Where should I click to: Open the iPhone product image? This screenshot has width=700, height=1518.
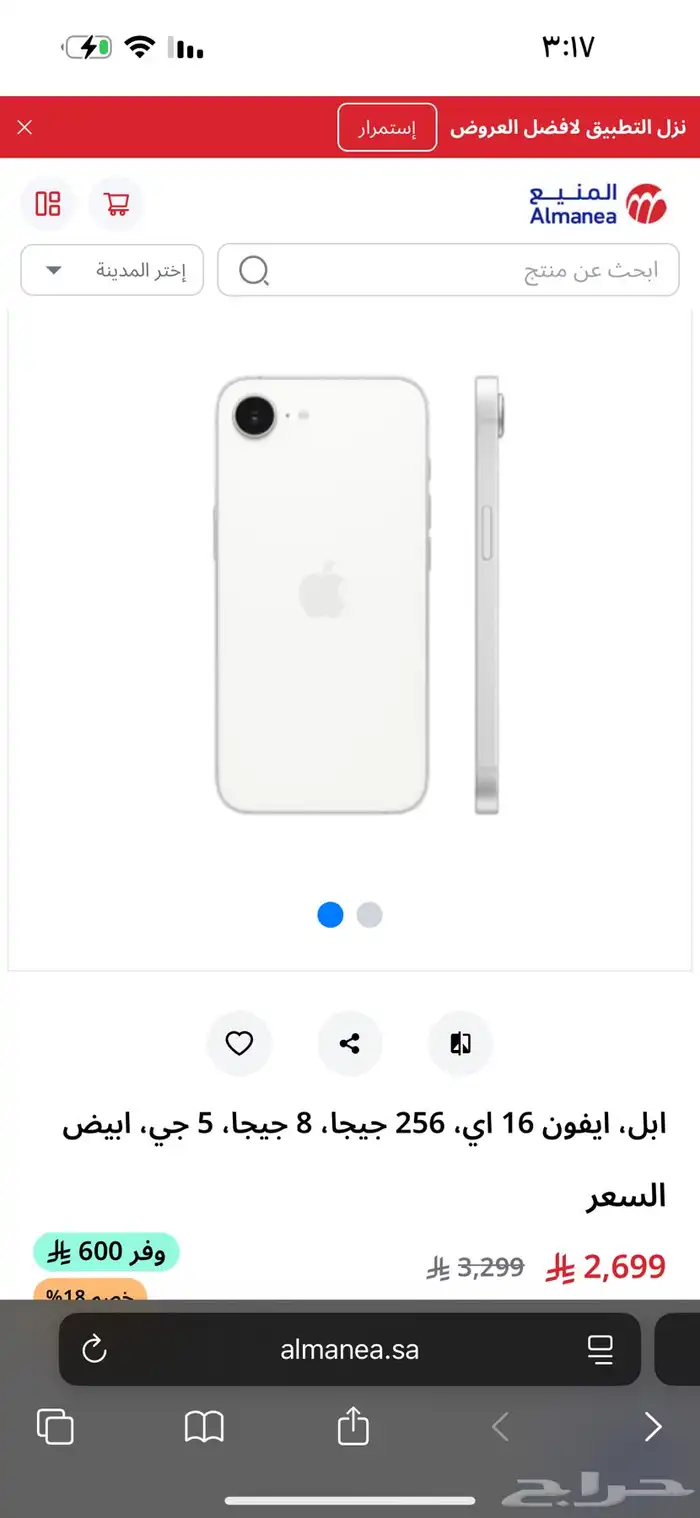pos(350,597)
